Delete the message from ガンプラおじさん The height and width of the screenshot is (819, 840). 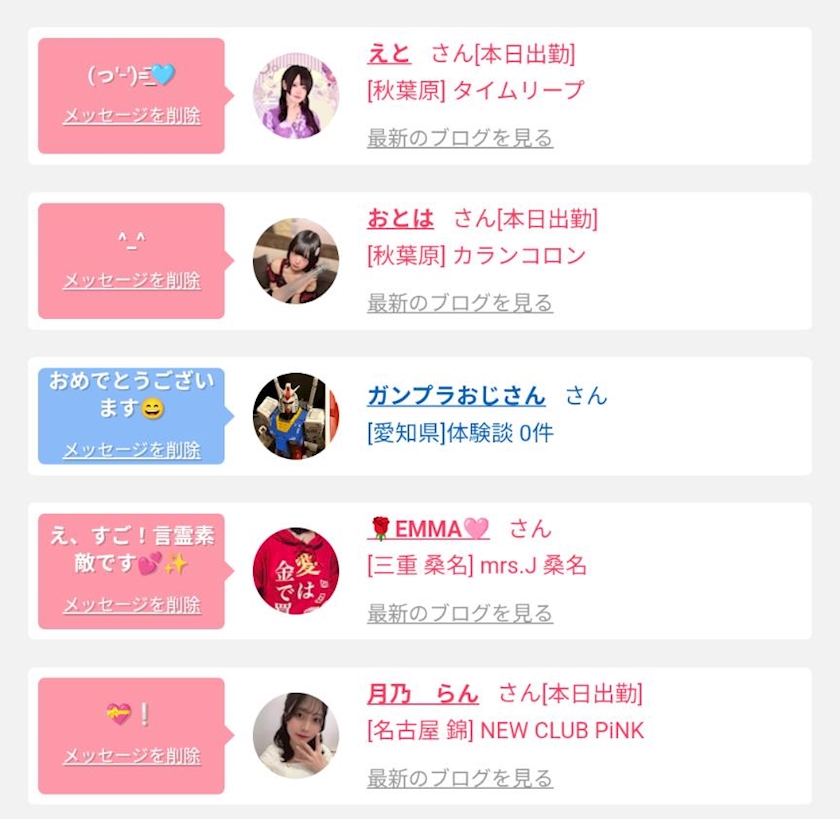pyautogui.click(x=132, y=450)
